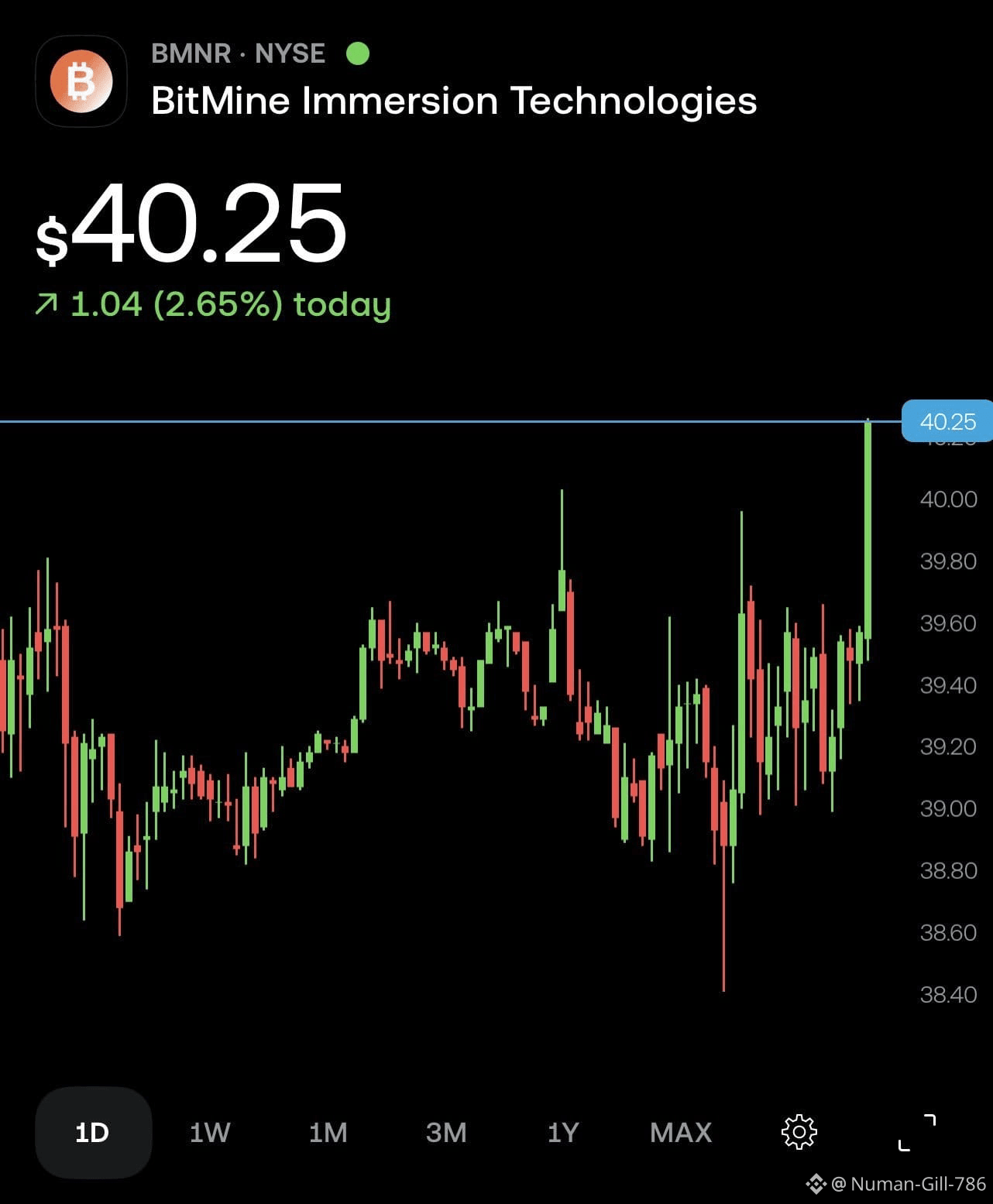This screenshot has width=993, height=1204.
Task: Click the BMNR · NYSE ticker label
Action: [238, 53]
